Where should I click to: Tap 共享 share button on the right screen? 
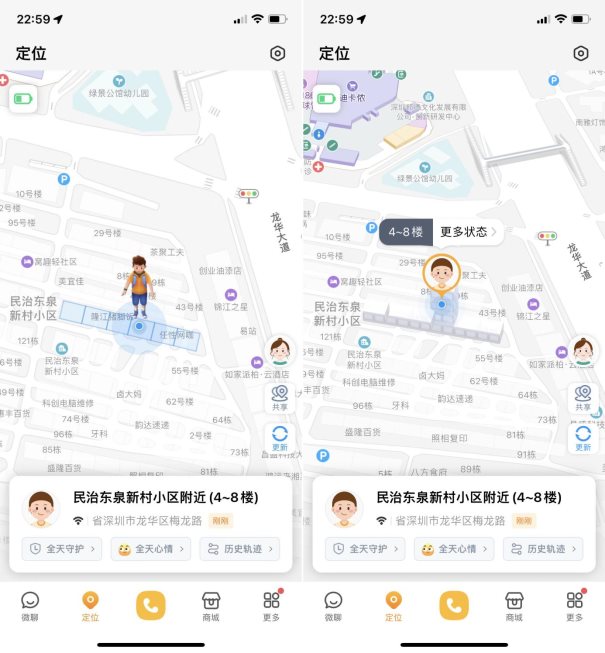click(x=583, y=398)
